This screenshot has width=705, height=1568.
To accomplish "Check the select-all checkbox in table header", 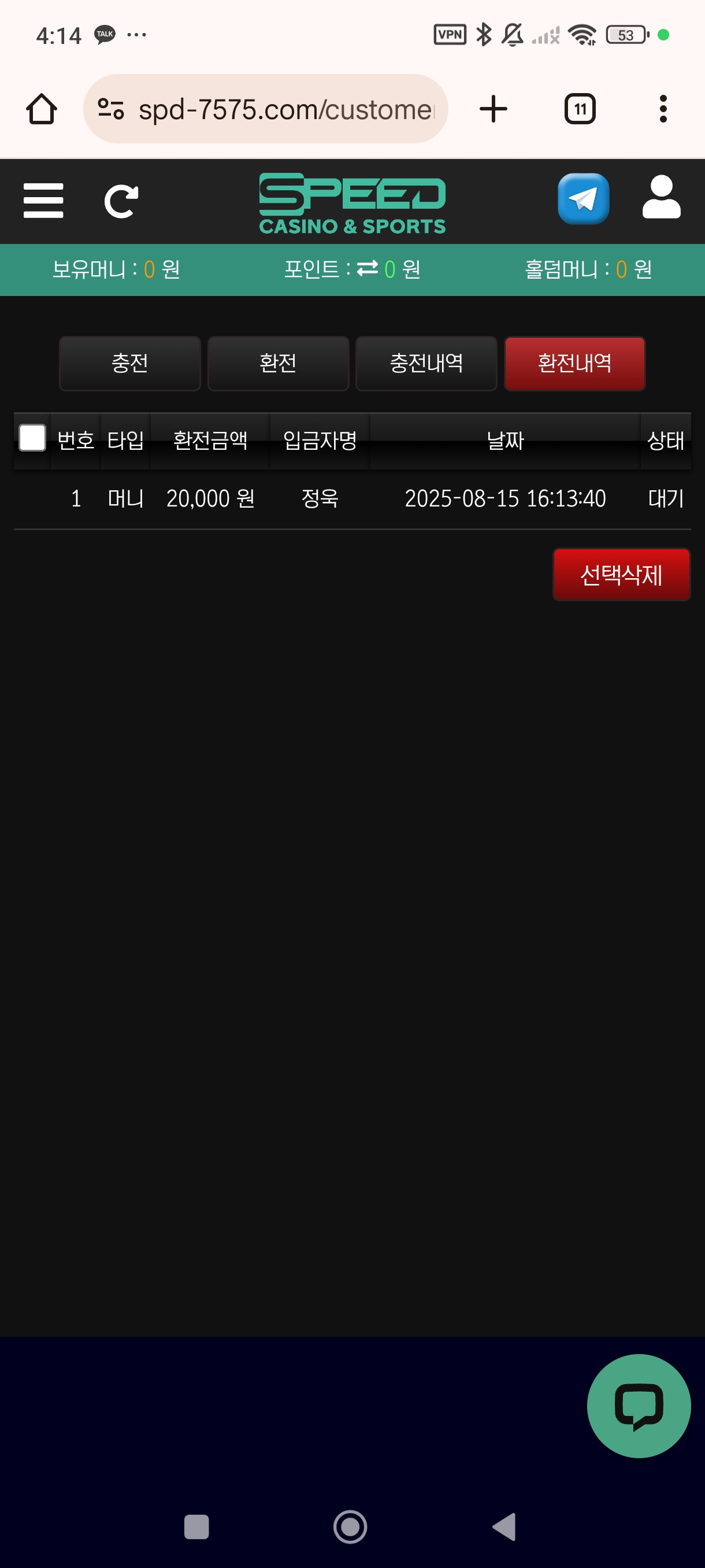I will coord(32,438).
